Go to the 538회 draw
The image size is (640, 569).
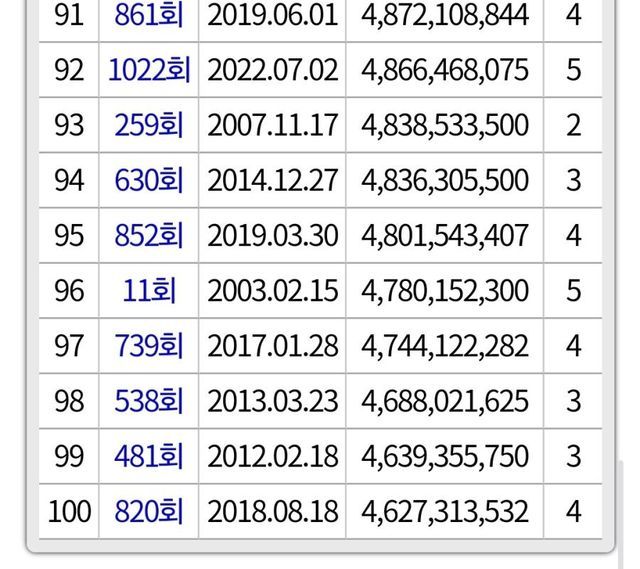click(x=149, y=402)
